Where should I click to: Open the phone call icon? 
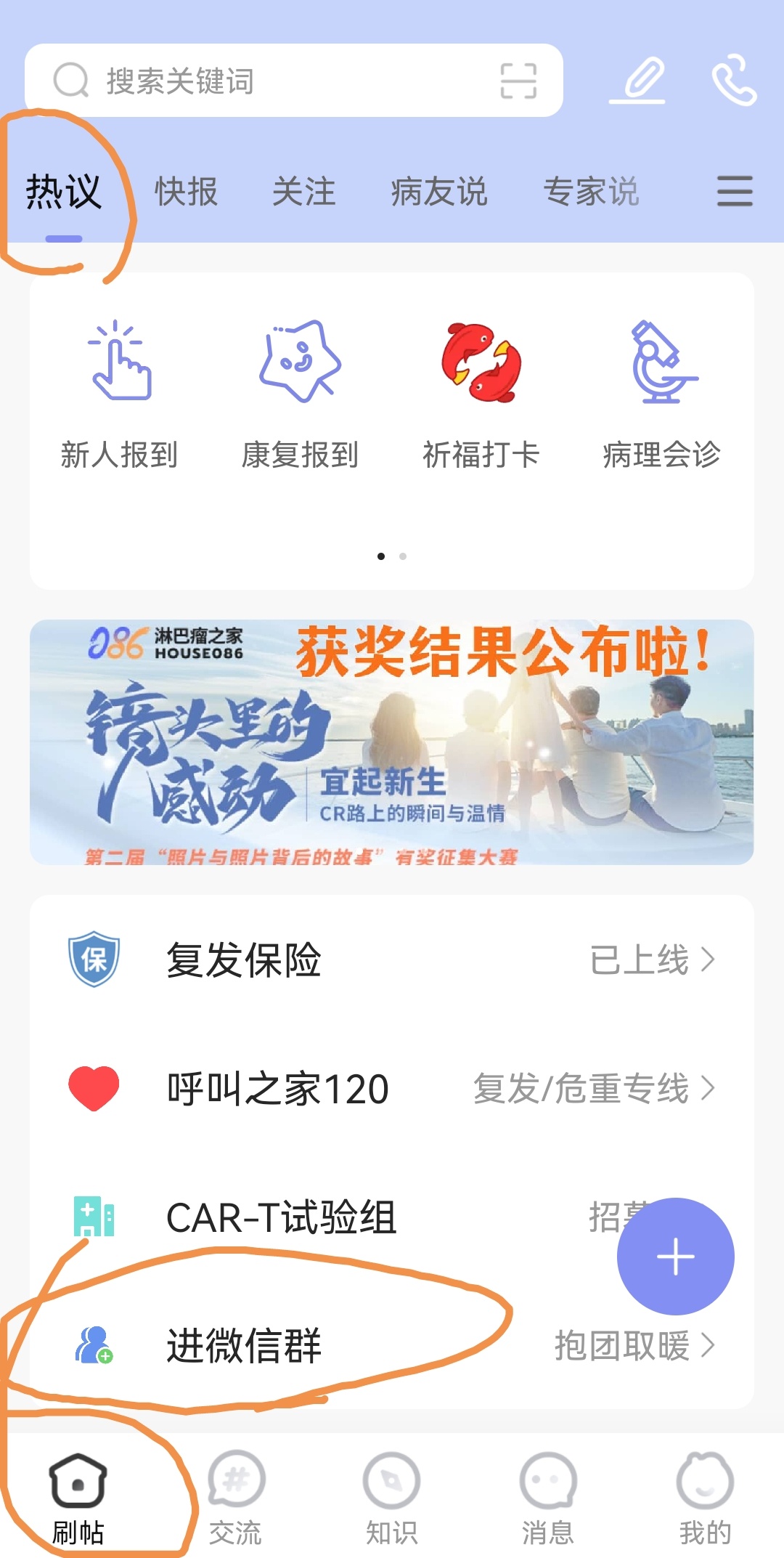(x=733, y=80)
